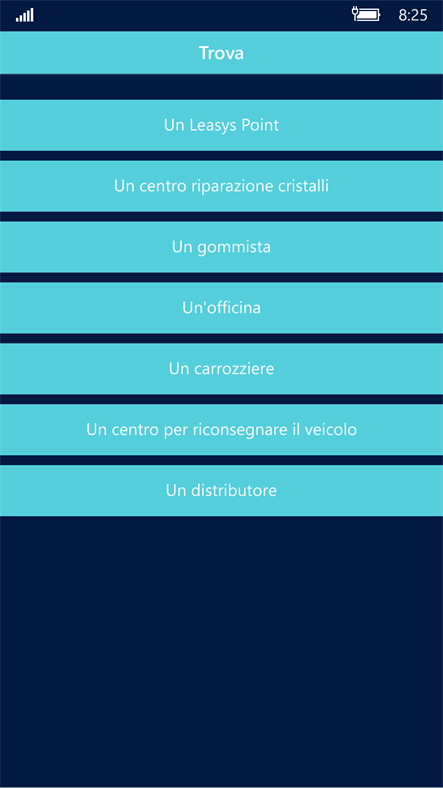Select Un Leasys Point

pos(222,125)
